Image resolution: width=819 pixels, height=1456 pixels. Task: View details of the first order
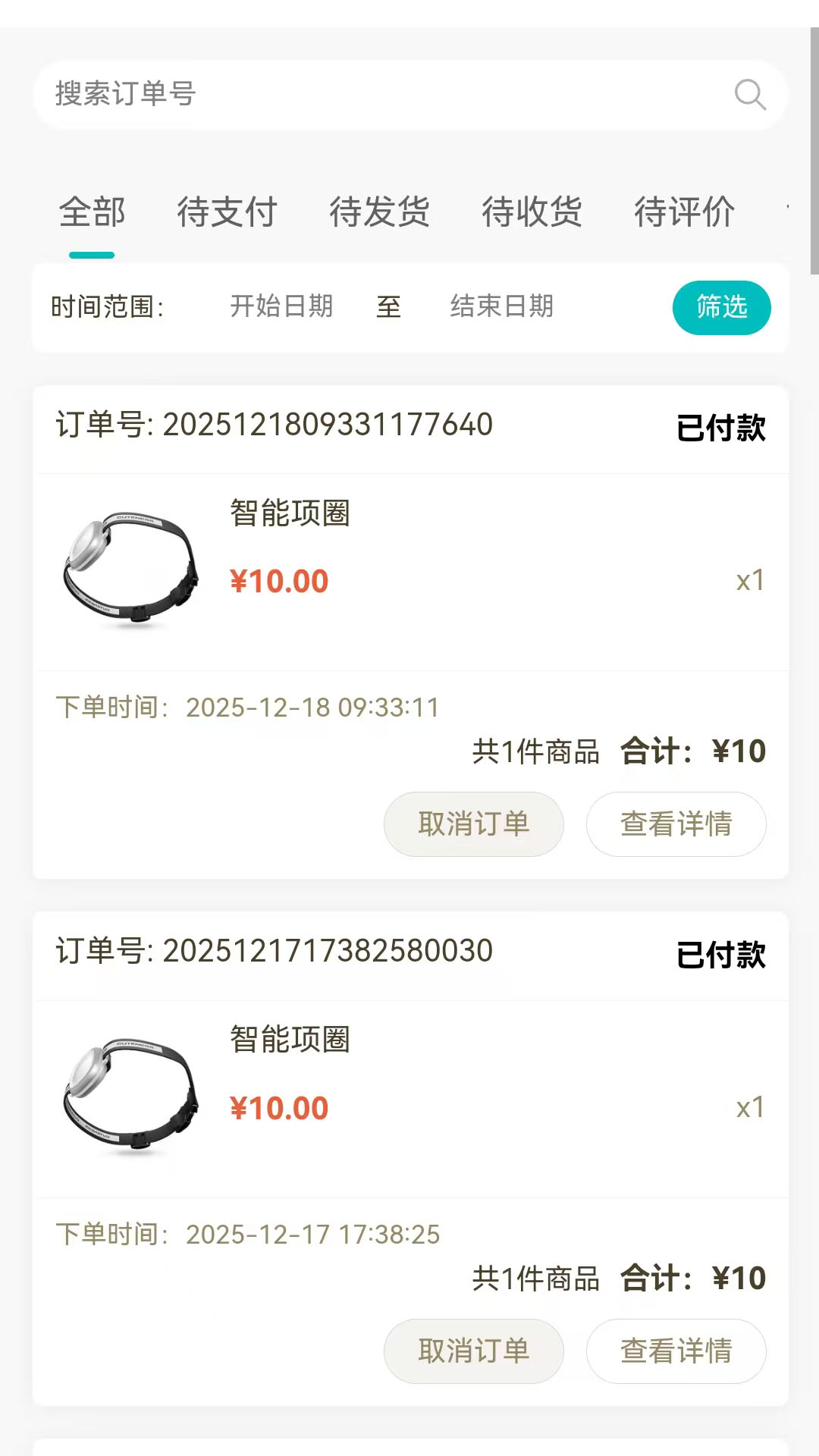pos(676,824)
